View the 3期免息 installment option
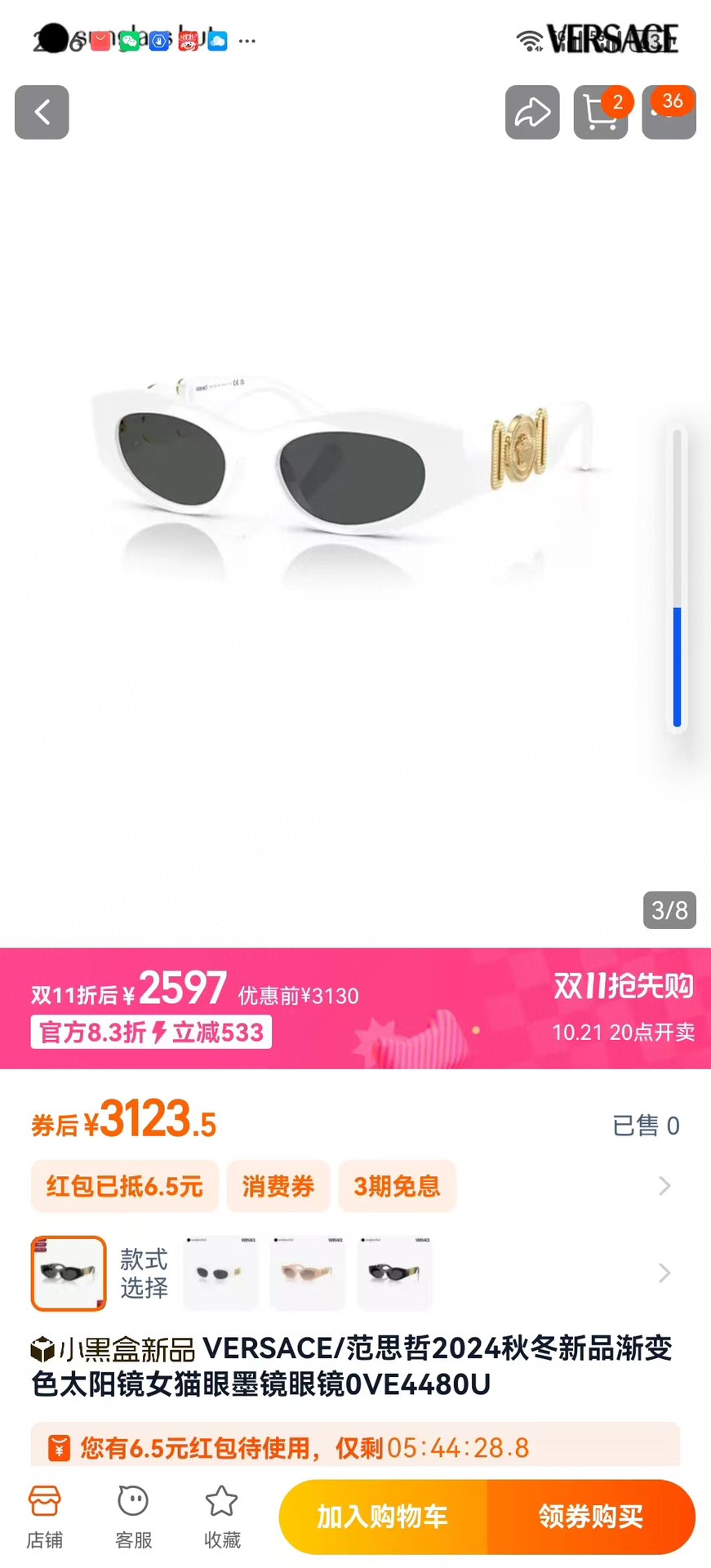Screen dimensions: 711x1568 point(397,1186)
